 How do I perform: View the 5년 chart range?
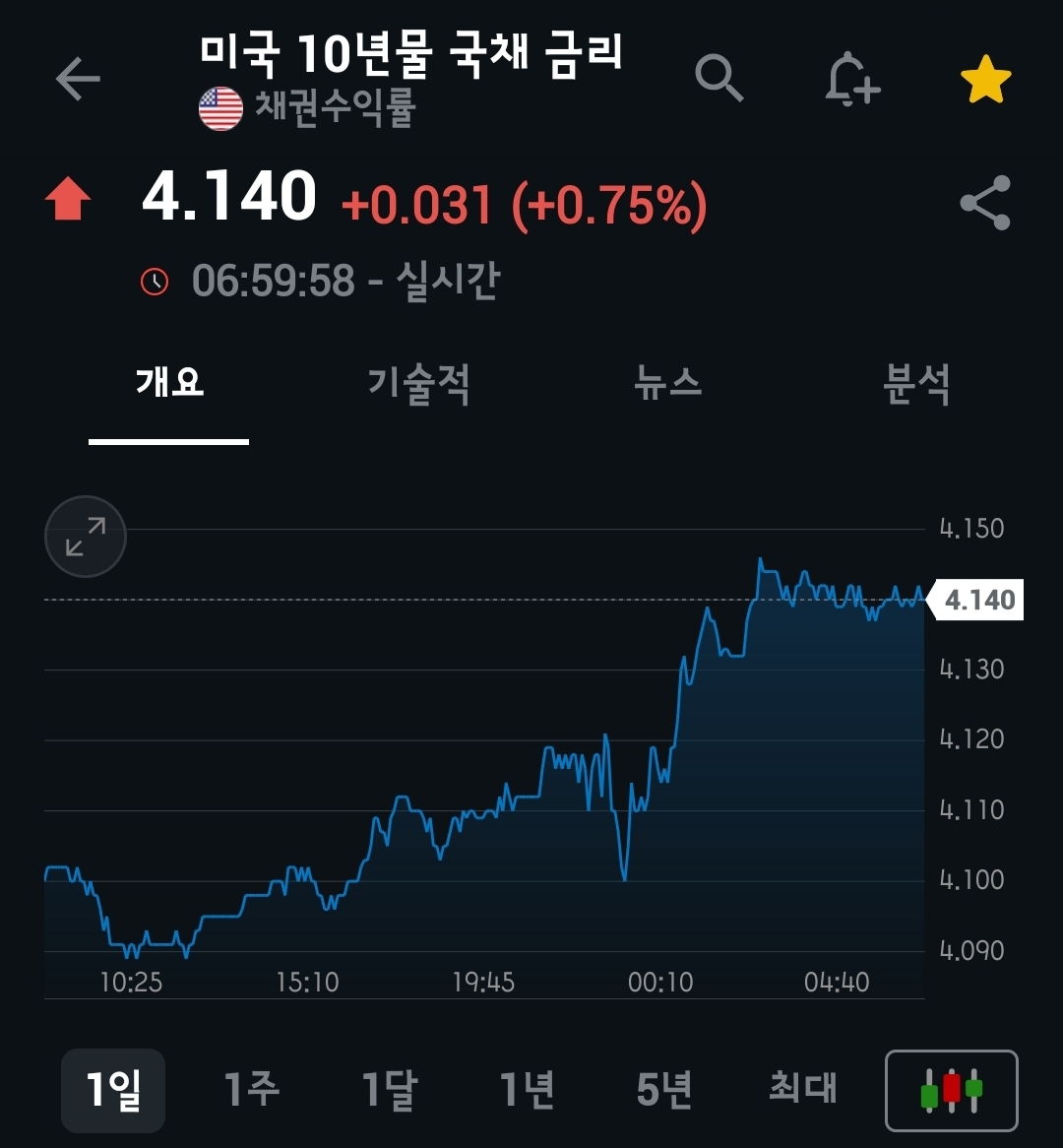point(664,1090)
